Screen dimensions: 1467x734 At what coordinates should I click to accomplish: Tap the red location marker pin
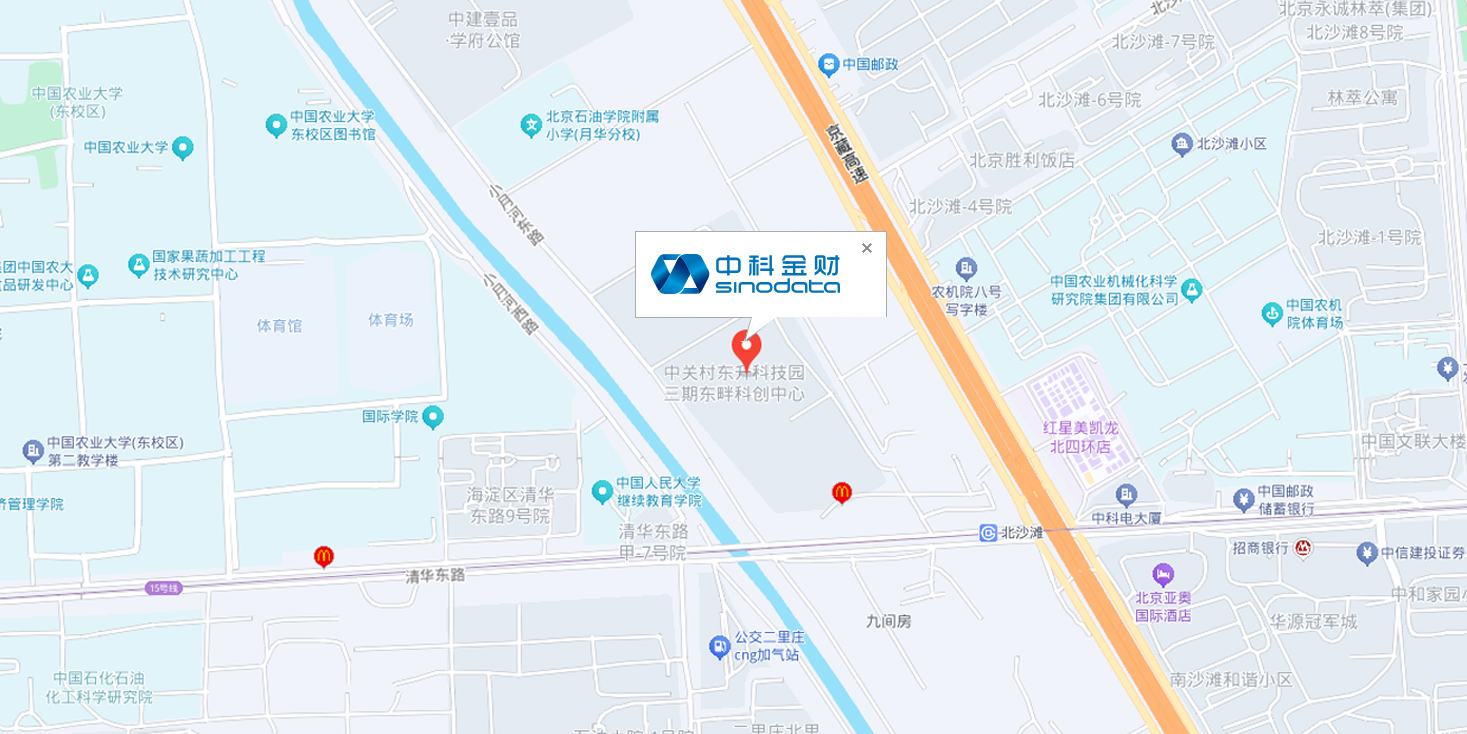click(x=747, y=349)
